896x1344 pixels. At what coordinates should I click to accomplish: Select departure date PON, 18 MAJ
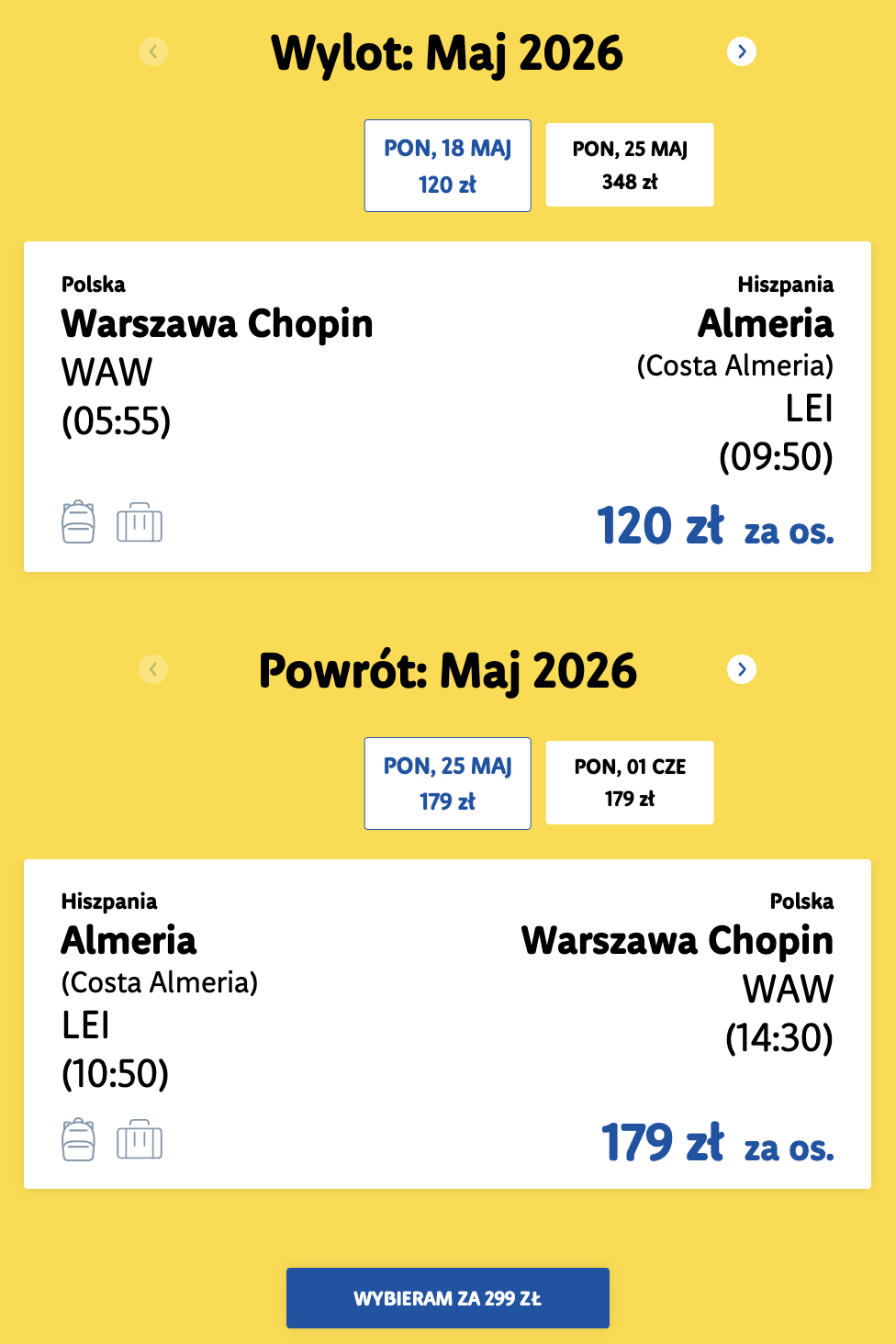pos(448,165)
